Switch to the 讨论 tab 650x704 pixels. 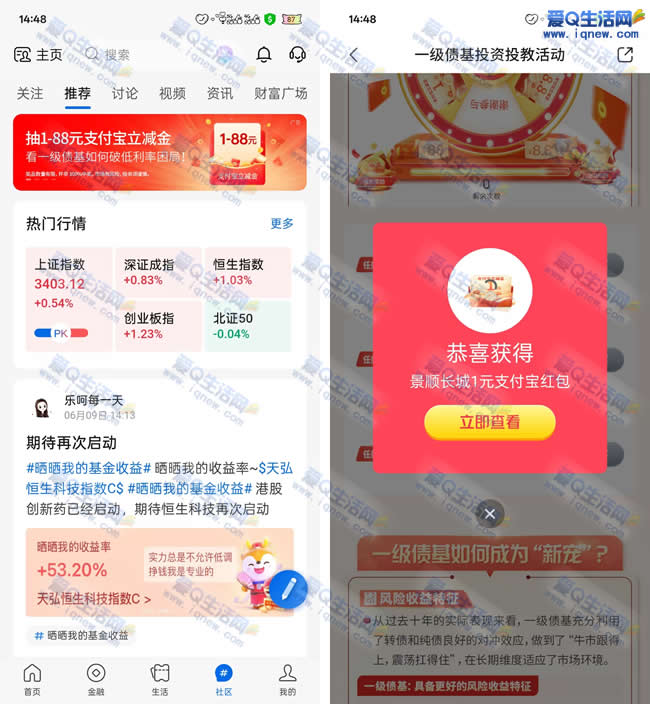[125, 93]
